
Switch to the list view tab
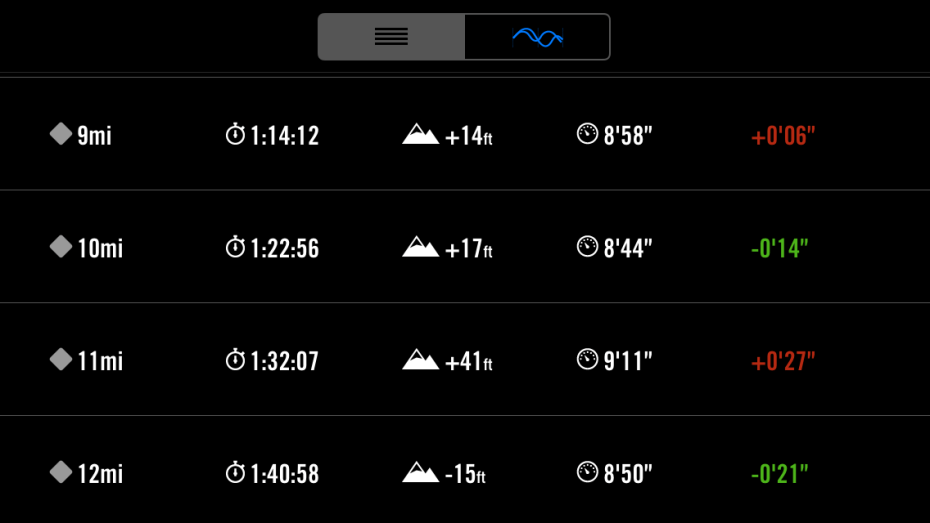(391, 37)
